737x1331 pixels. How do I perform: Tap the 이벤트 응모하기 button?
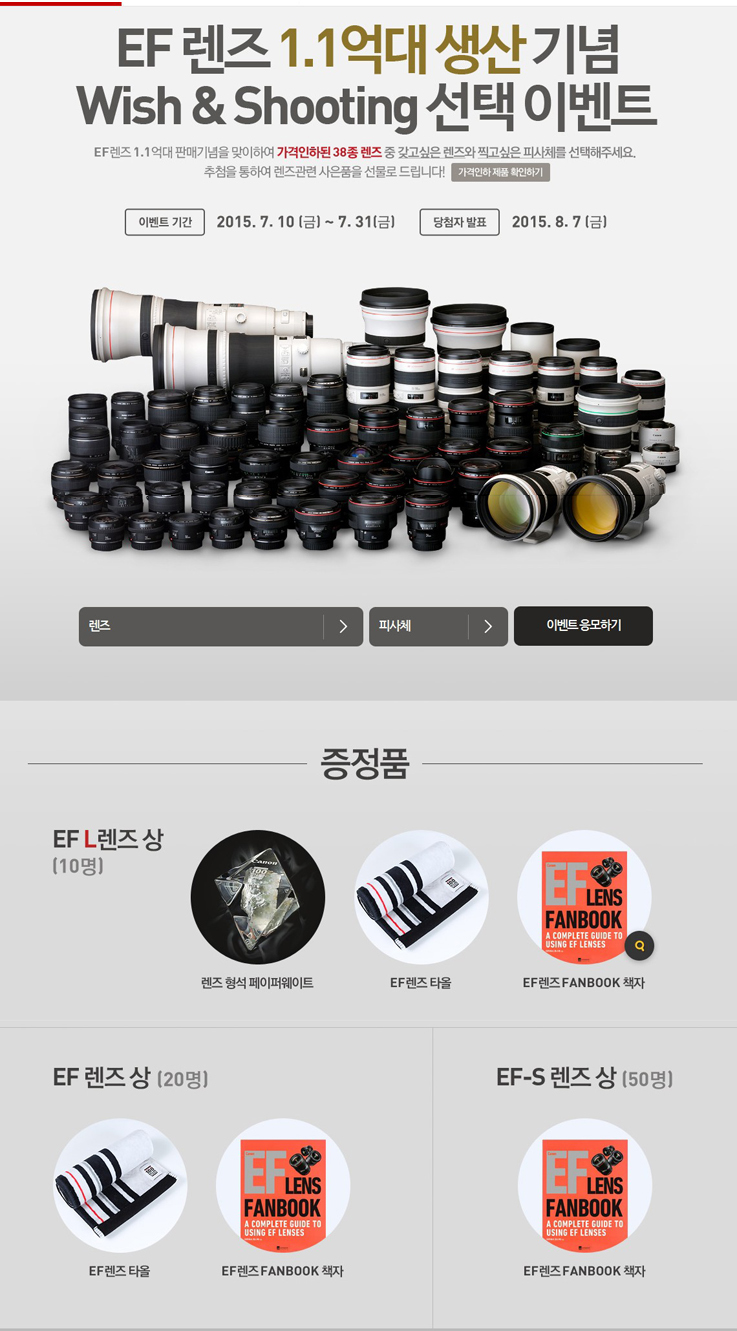[x=583, y=626]
